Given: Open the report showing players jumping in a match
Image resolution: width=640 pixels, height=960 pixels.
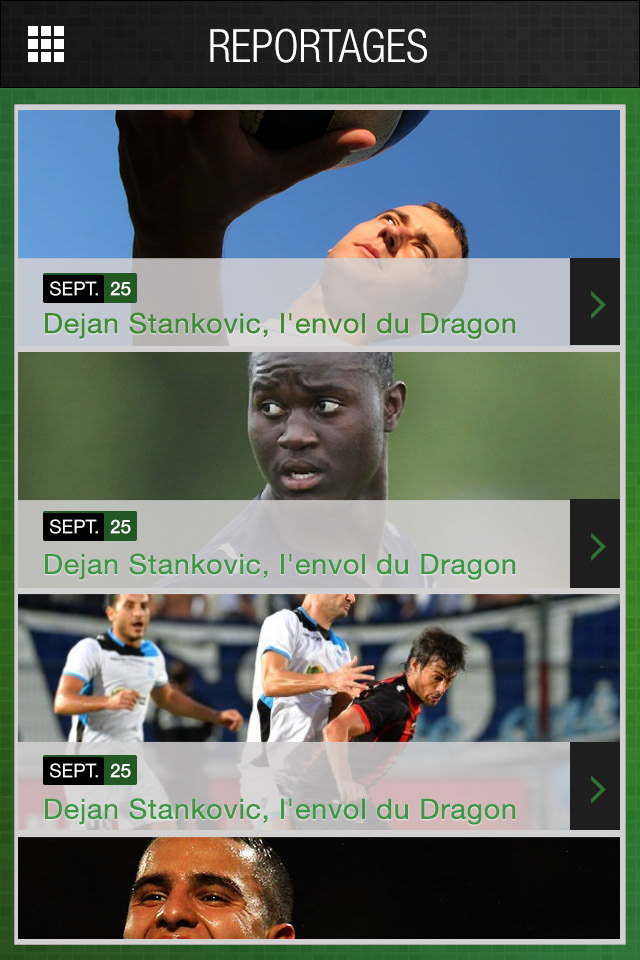Looking at the screenshot, I should (318, 712).
